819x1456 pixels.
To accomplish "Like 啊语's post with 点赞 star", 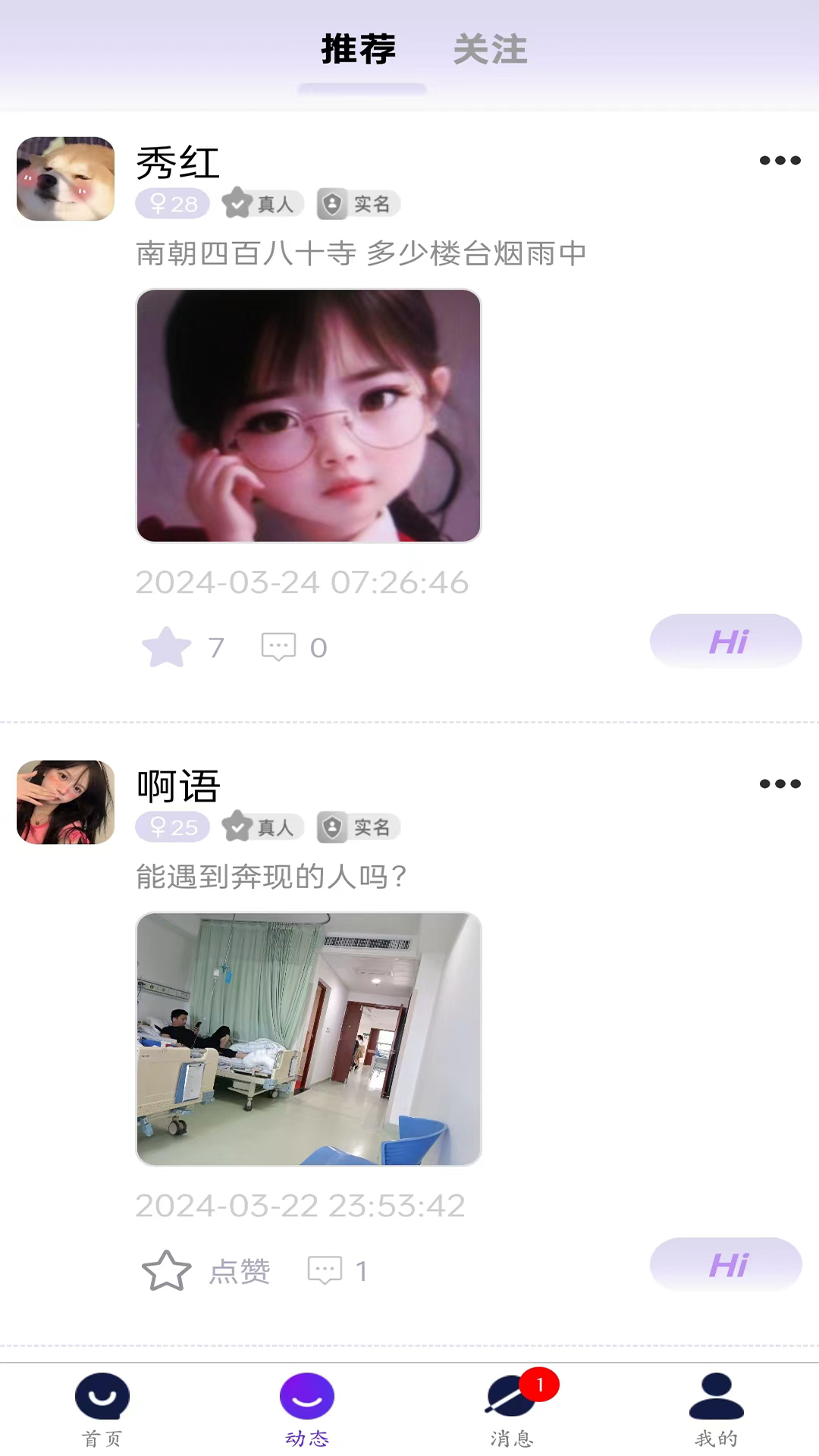I will tap(167, 1271).
